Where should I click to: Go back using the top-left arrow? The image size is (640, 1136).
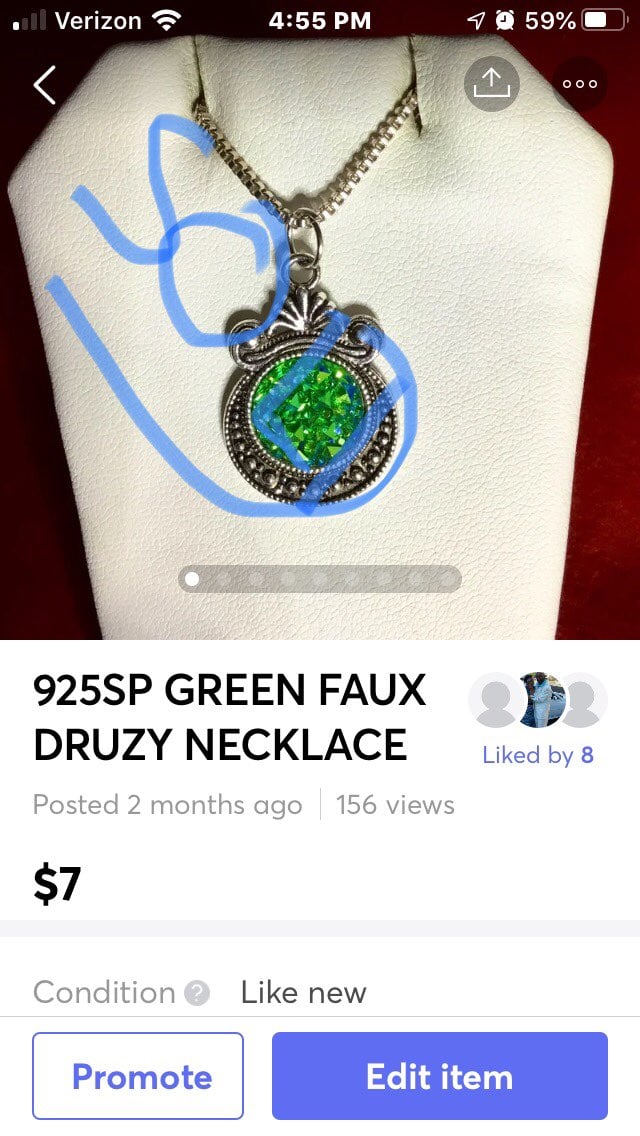coord(45,86)
